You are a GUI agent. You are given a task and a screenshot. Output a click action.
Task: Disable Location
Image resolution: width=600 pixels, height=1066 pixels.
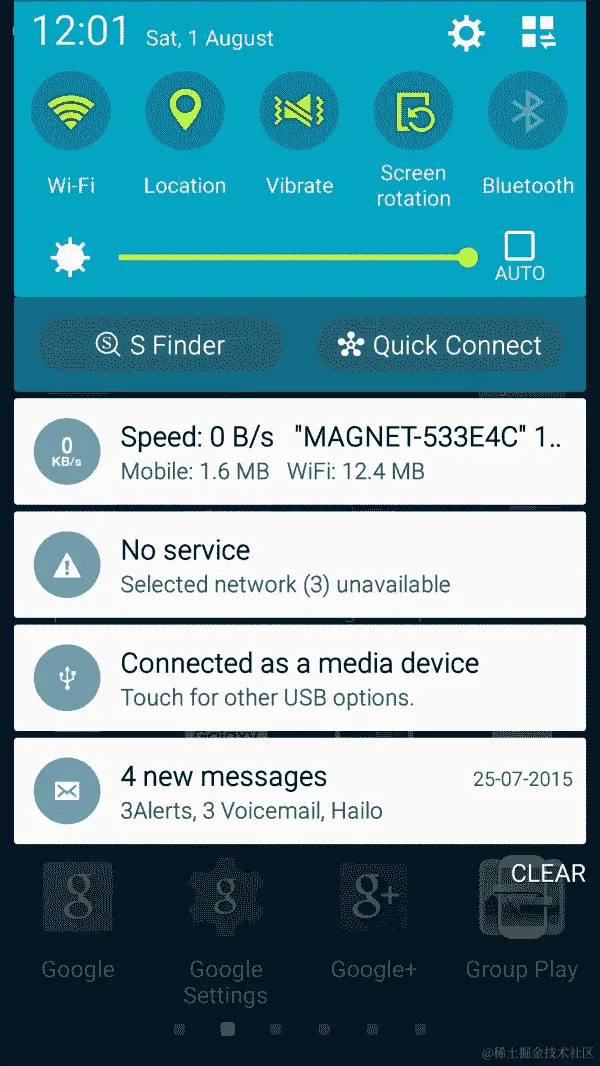click(184, 112)
